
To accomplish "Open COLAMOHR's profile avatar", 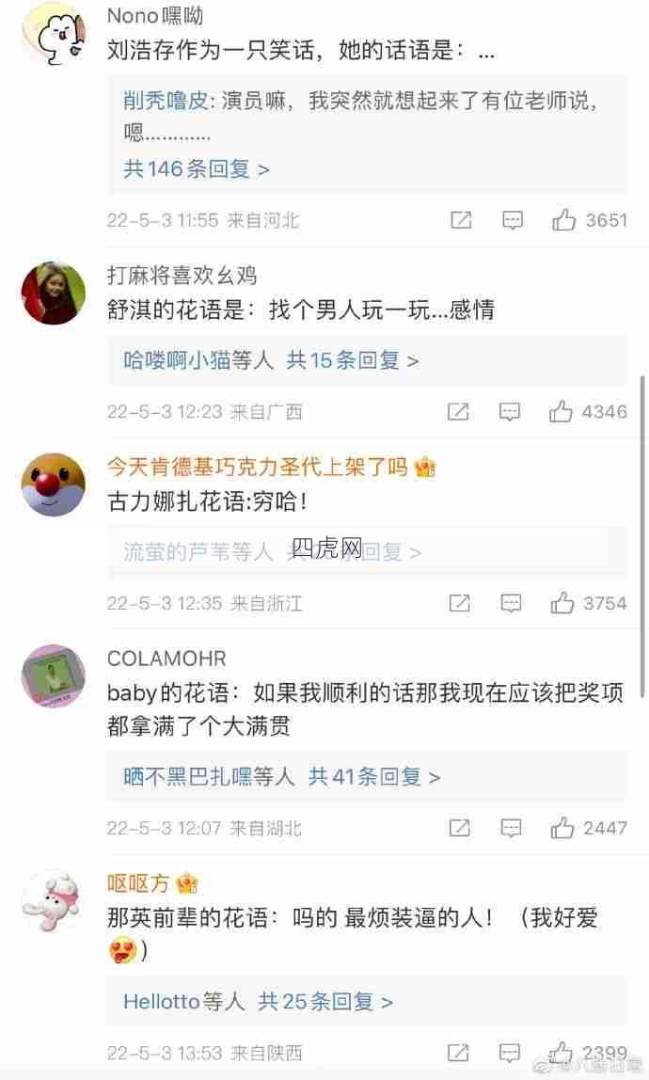I will pos(53,676).
